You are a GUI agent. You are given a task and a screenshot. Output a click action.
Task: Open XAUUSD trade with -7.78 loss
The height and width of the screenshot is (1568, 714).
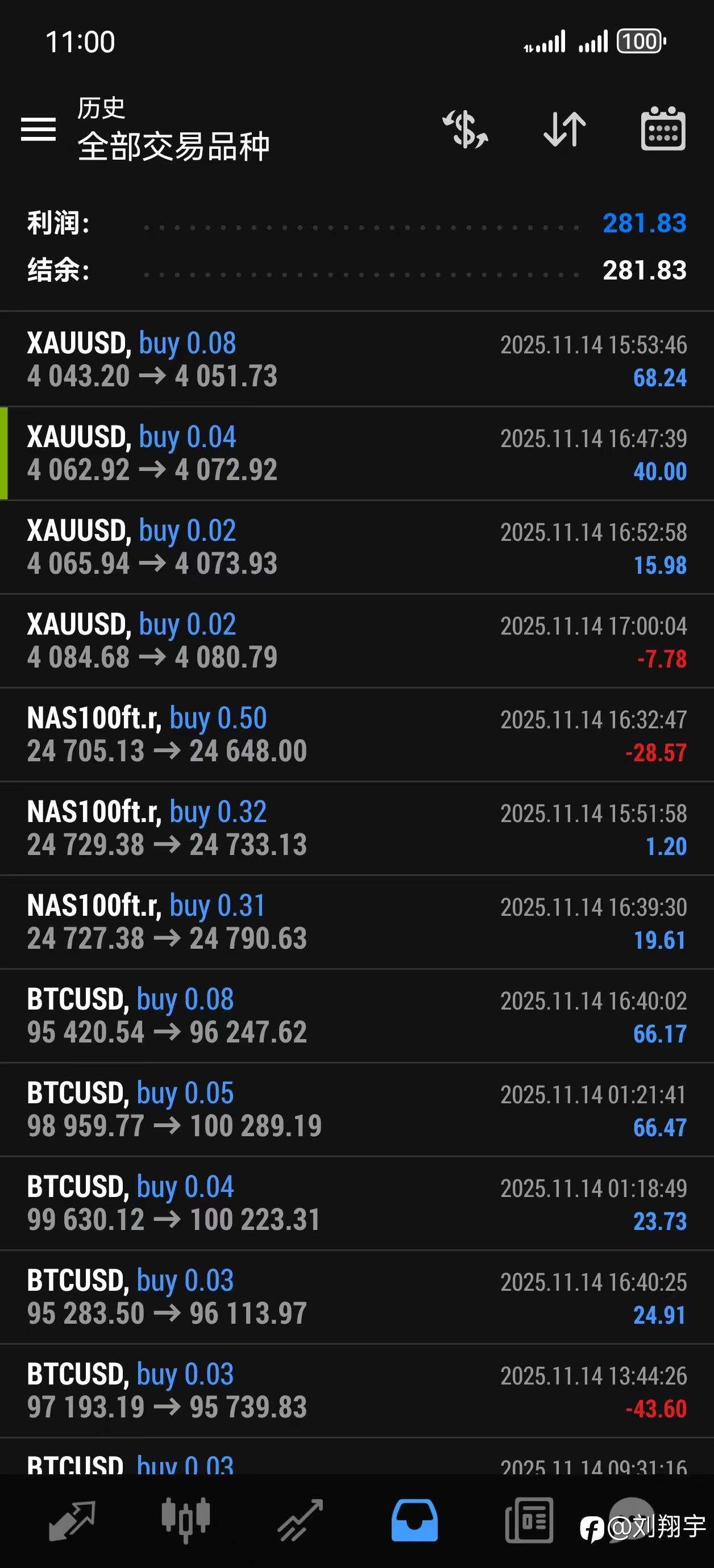point(357,641)
